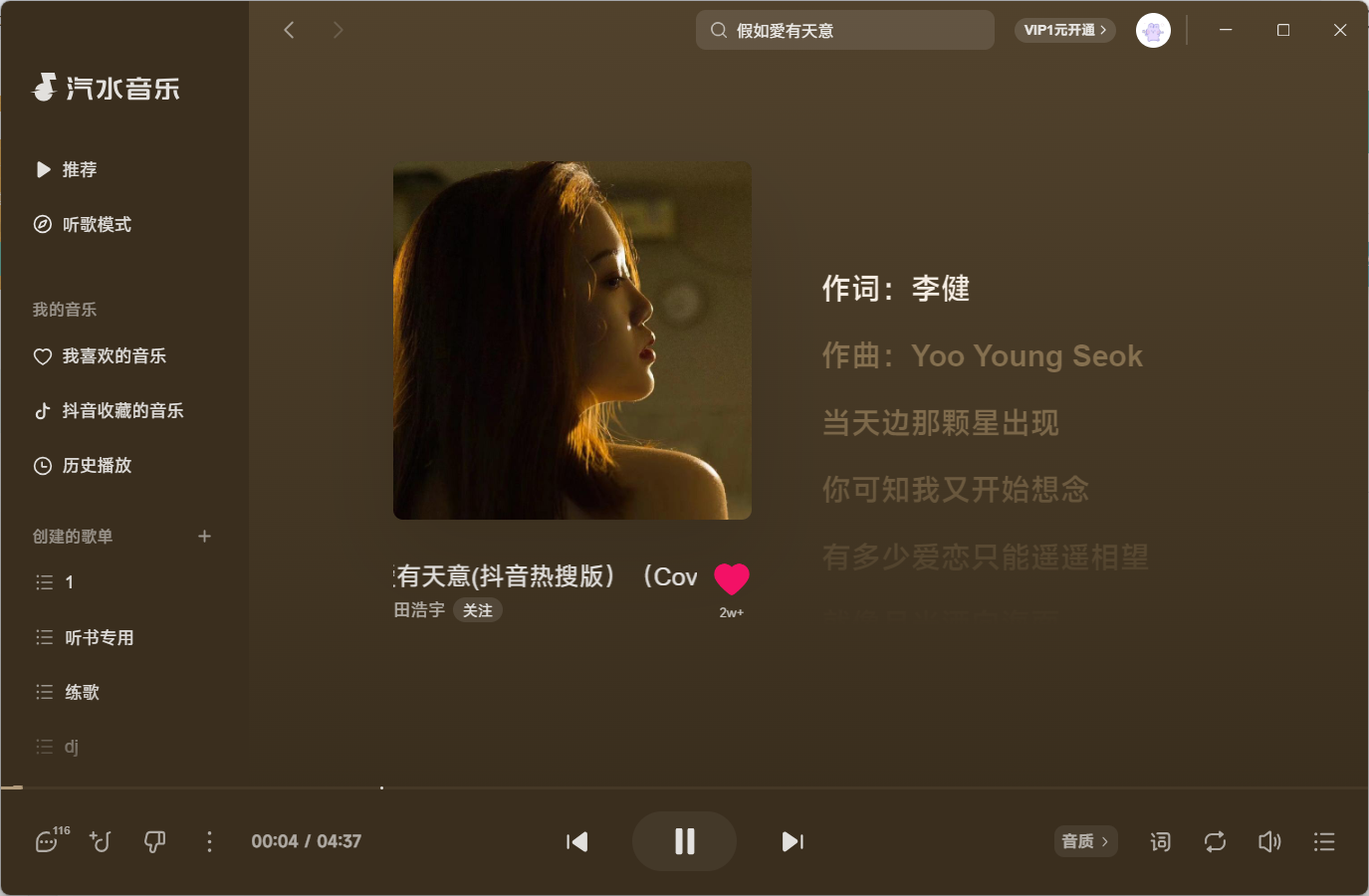Image resolution: width=1369 pixels, height=896 pixels.
Task: Dislike this song with thumbs down
Action: coord(155,842)
